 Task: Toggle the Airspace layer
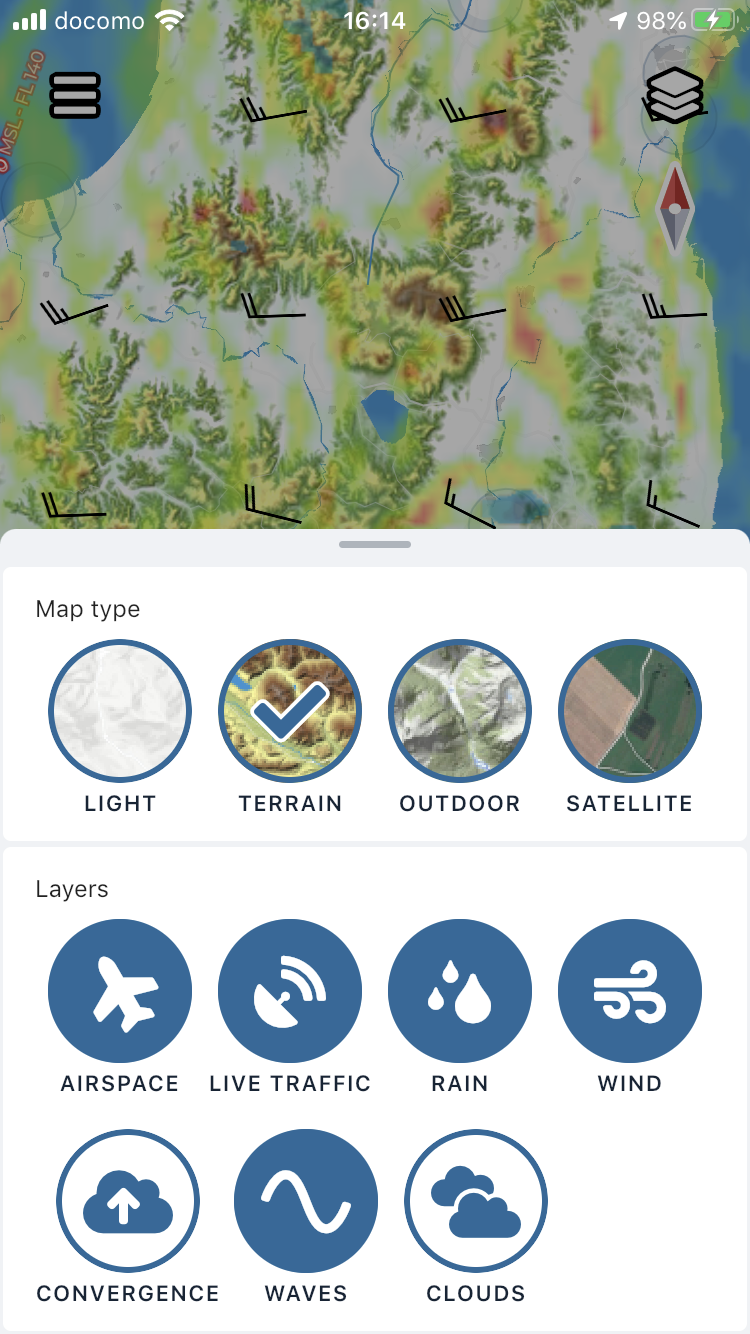tap(120, 991)
